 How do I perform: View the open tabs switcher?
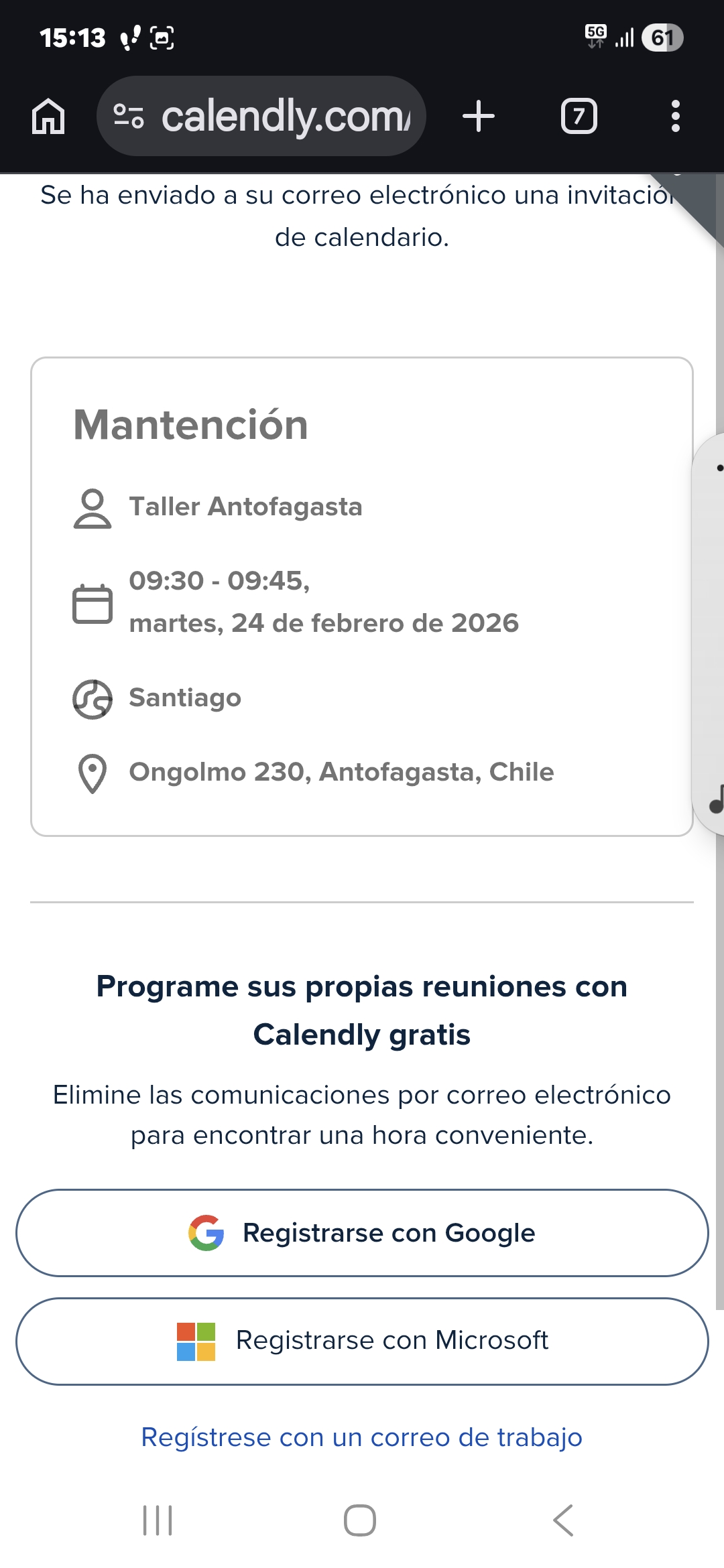coord(579,117)
